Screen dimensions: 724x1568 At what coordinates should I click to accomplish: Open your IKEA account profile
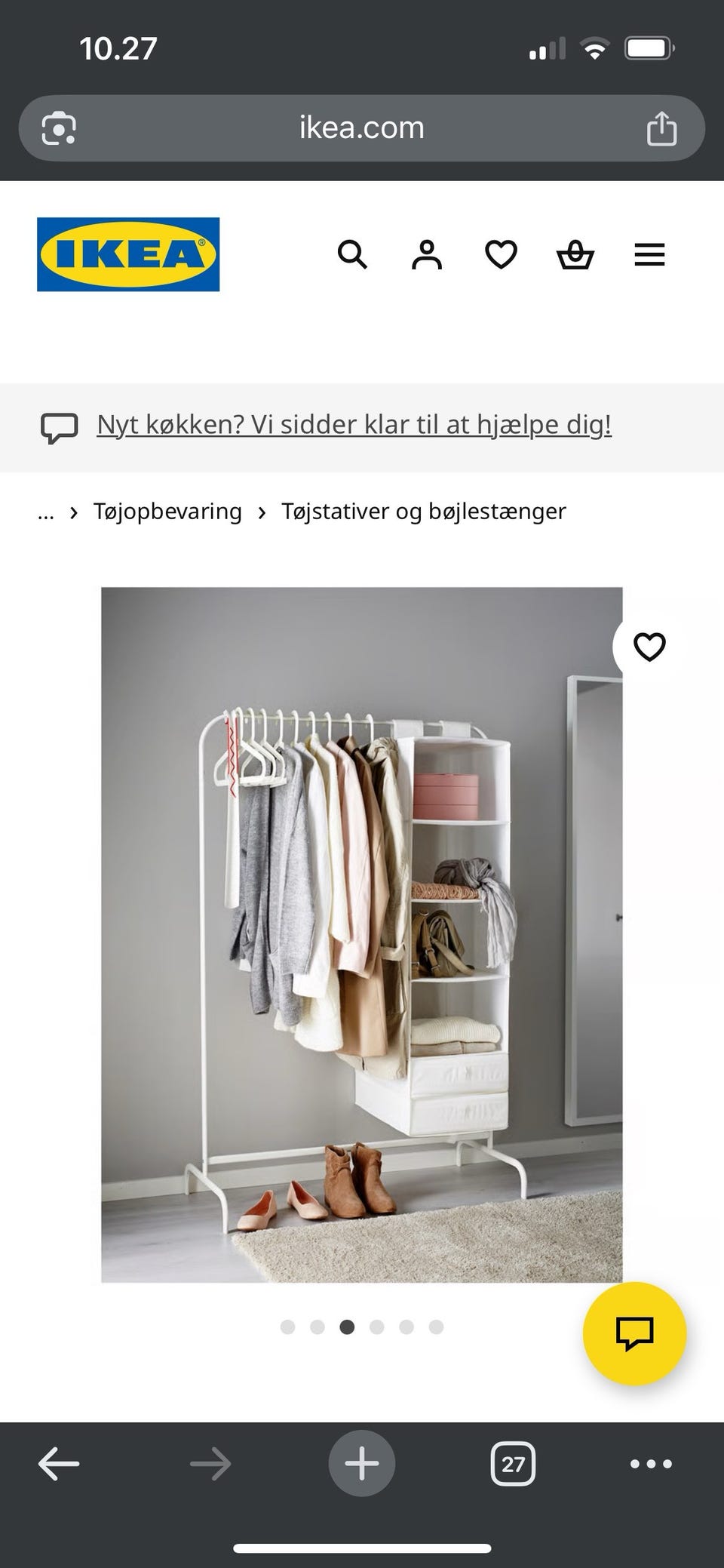(426, 255)
